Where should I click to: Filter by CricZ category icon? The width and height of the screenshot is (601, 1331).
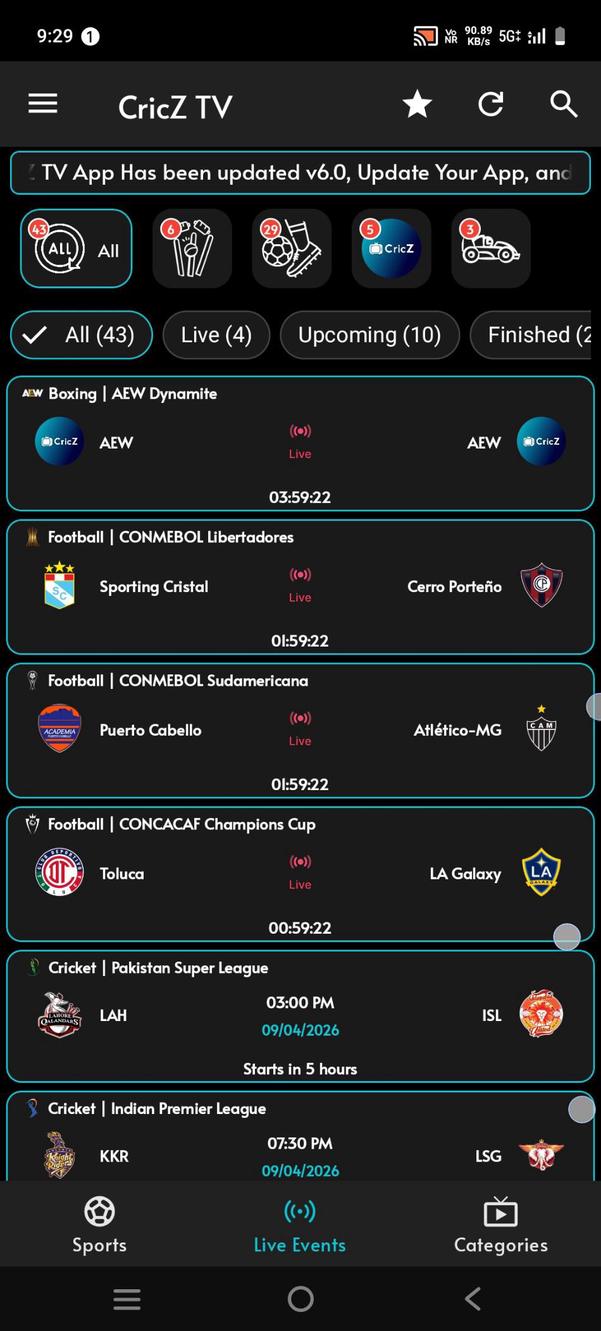point(391,249)
